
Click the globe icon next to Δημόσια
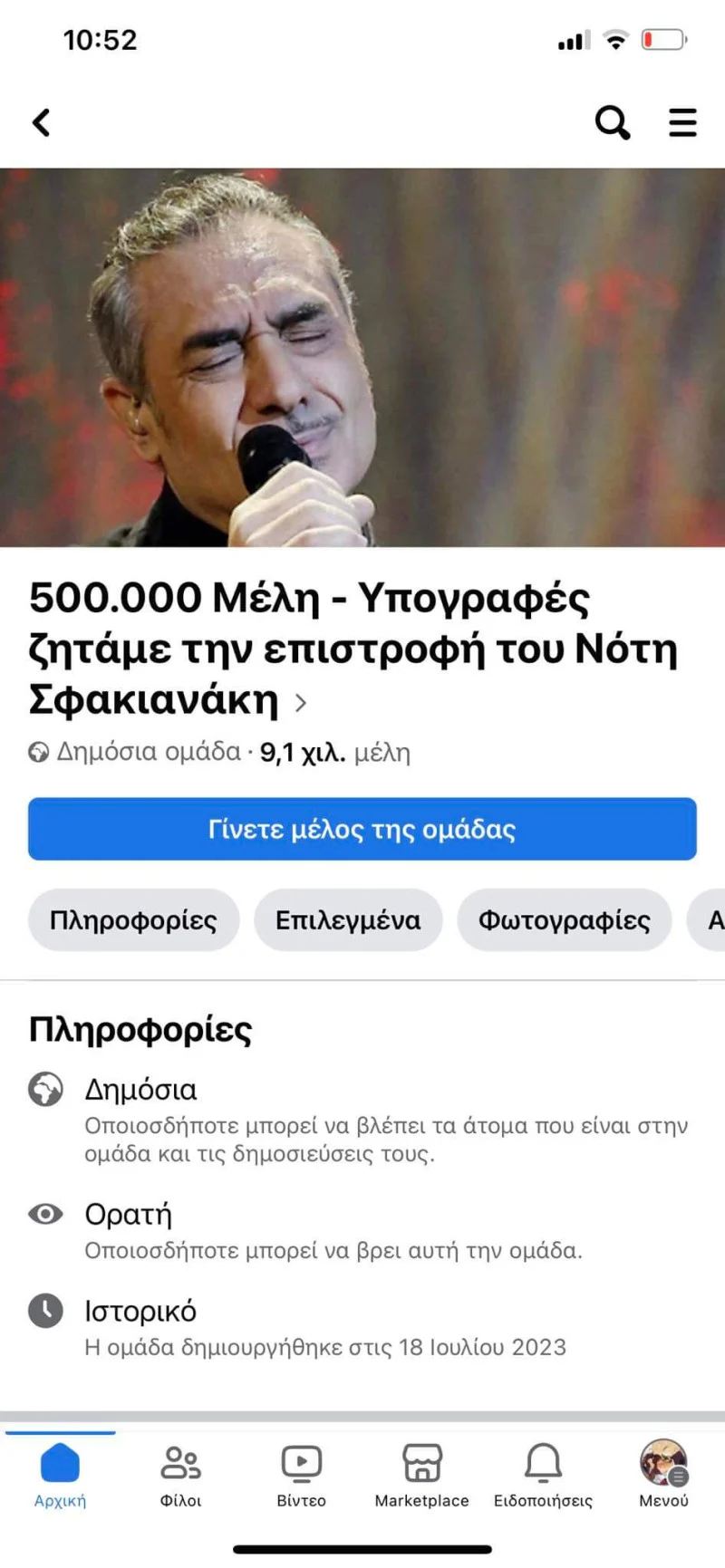click(45, 1089)
